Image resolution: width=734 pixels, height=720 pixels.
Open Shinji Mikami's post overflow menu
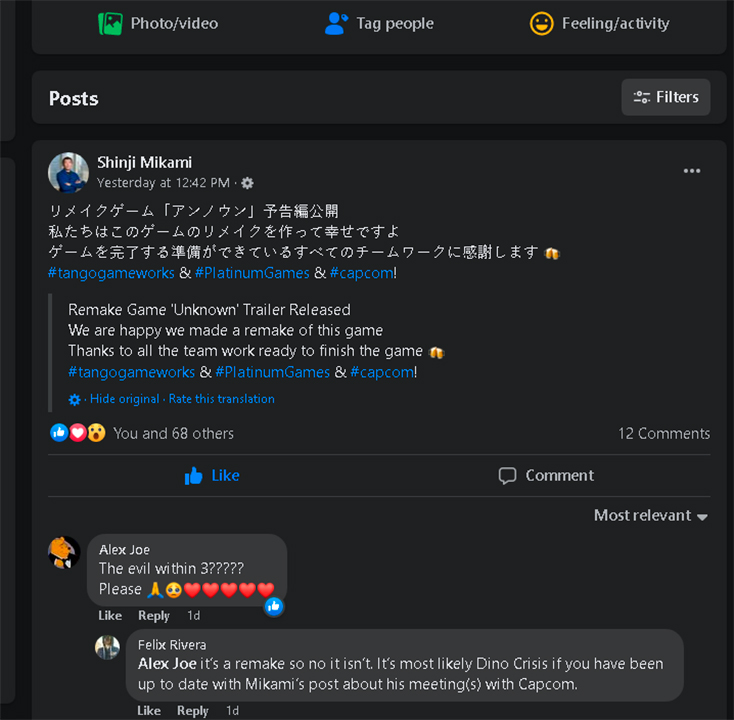tap(692, 171)
